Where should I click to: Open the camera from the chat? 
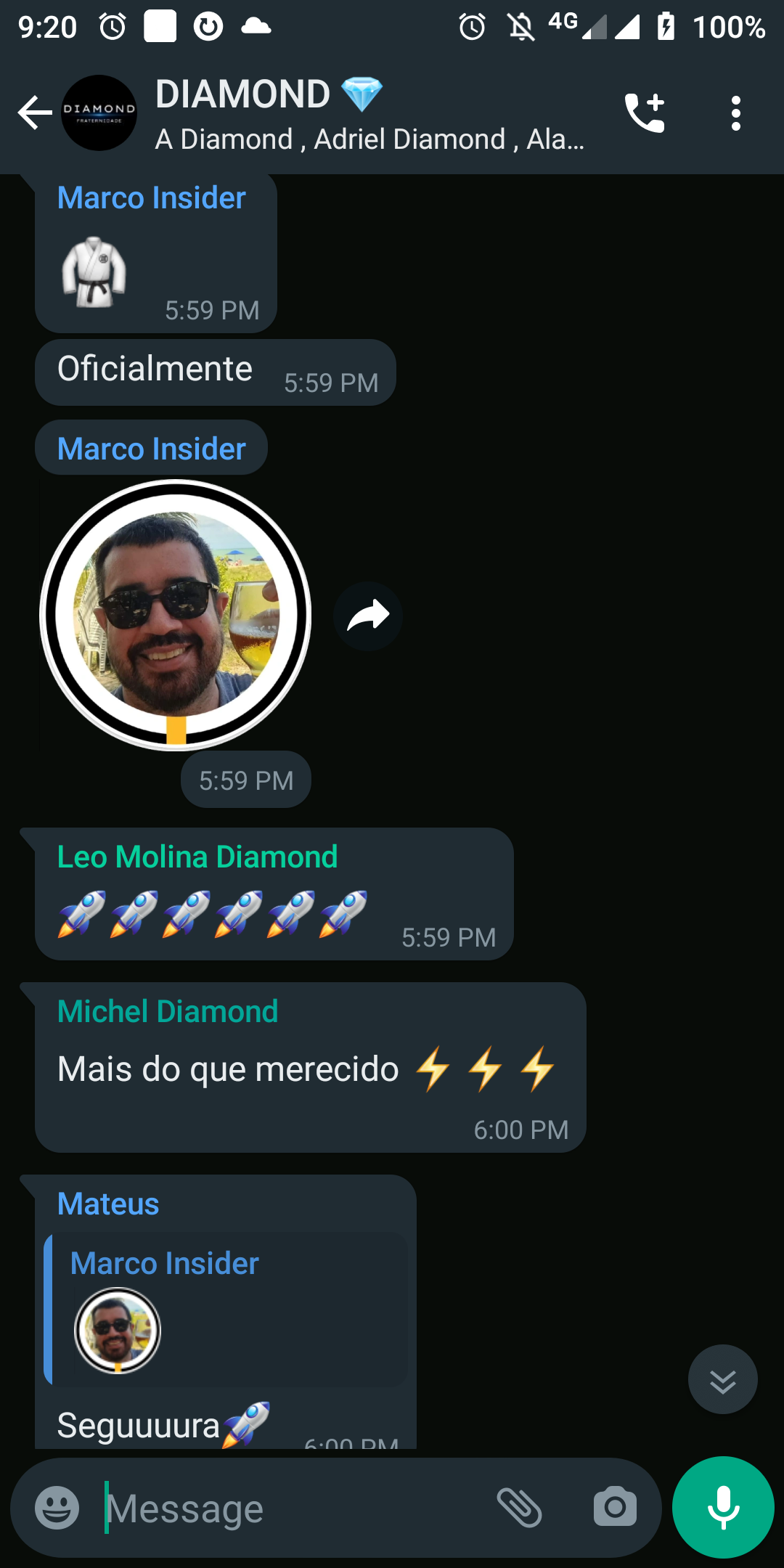click(x=615, y=1508)
